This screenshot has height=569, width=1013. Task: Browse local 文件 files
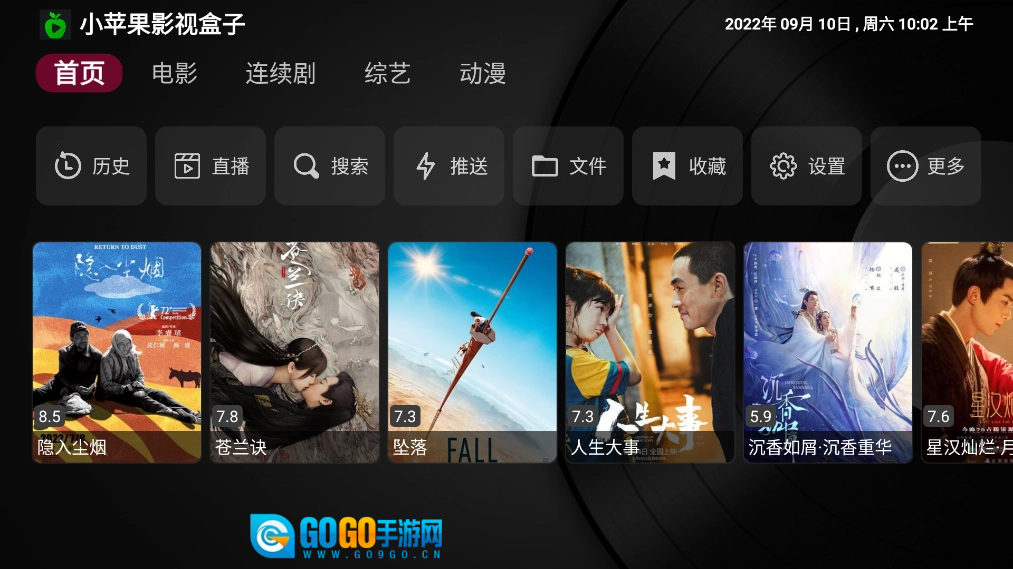point(567,166)
